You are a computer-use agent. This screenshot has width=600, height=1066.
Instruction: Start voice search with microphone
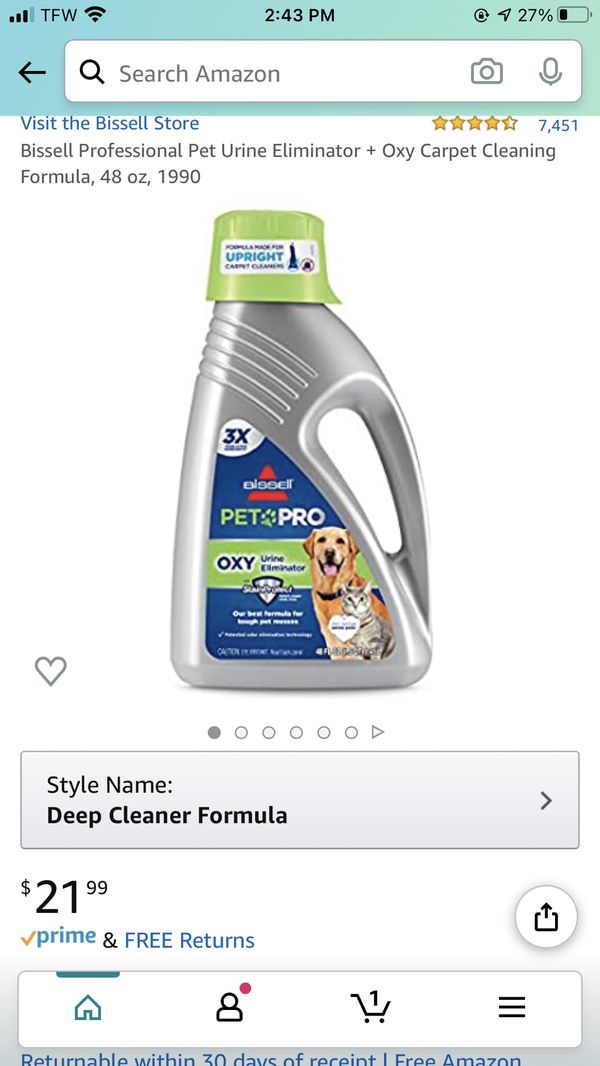point(550,71)
